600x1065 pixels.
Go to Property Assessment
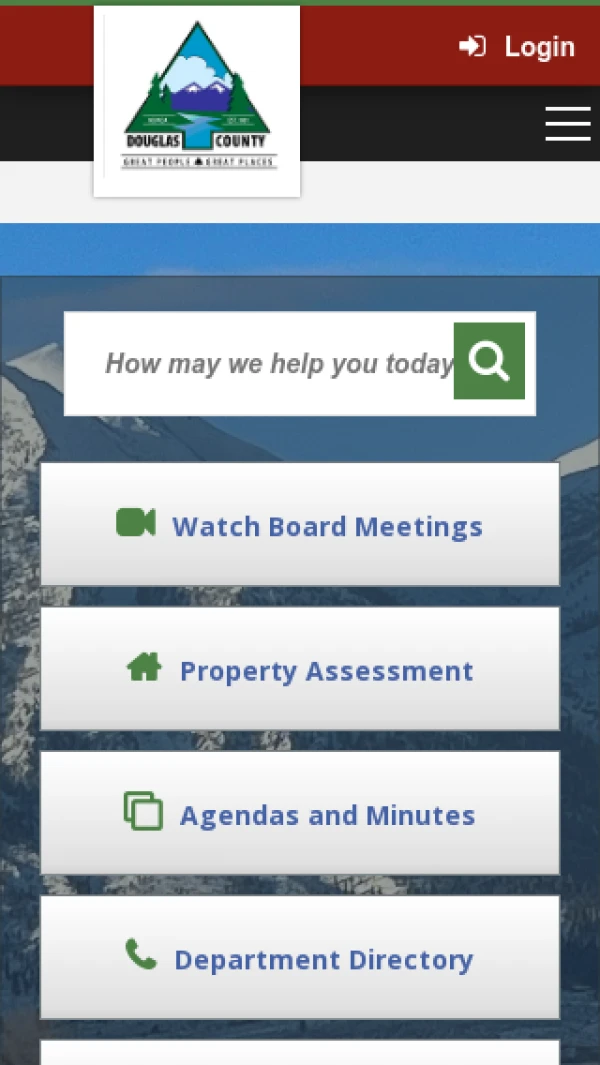pos(300,669)
